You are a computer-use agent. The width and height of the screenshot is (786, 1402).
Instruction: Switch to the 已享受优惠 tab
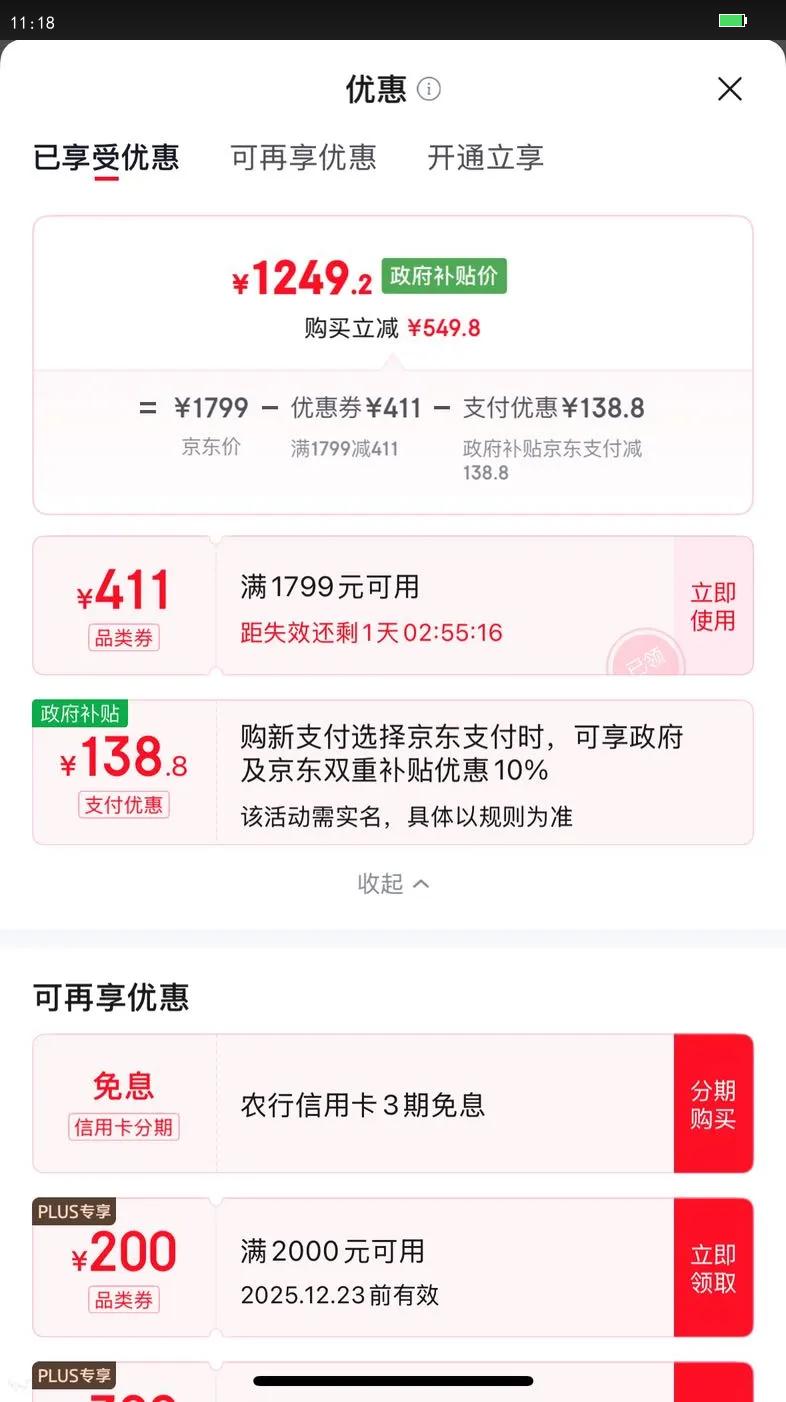106,158
